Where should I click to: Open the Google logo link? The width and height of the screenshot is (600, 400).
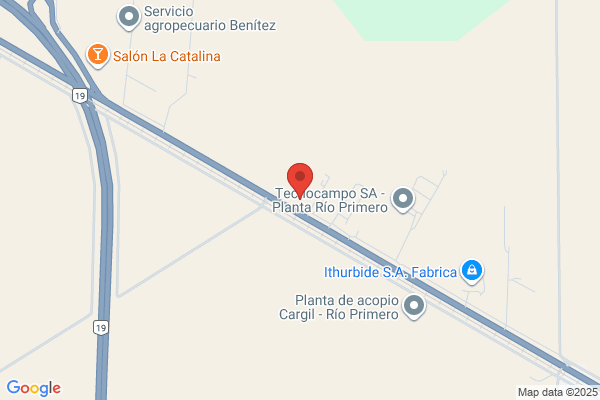click(34, 388)
